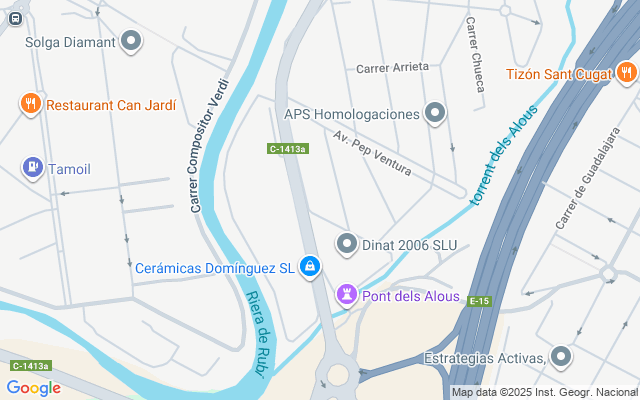Open the Solga Diamant place marker

[x=131, y=41]
